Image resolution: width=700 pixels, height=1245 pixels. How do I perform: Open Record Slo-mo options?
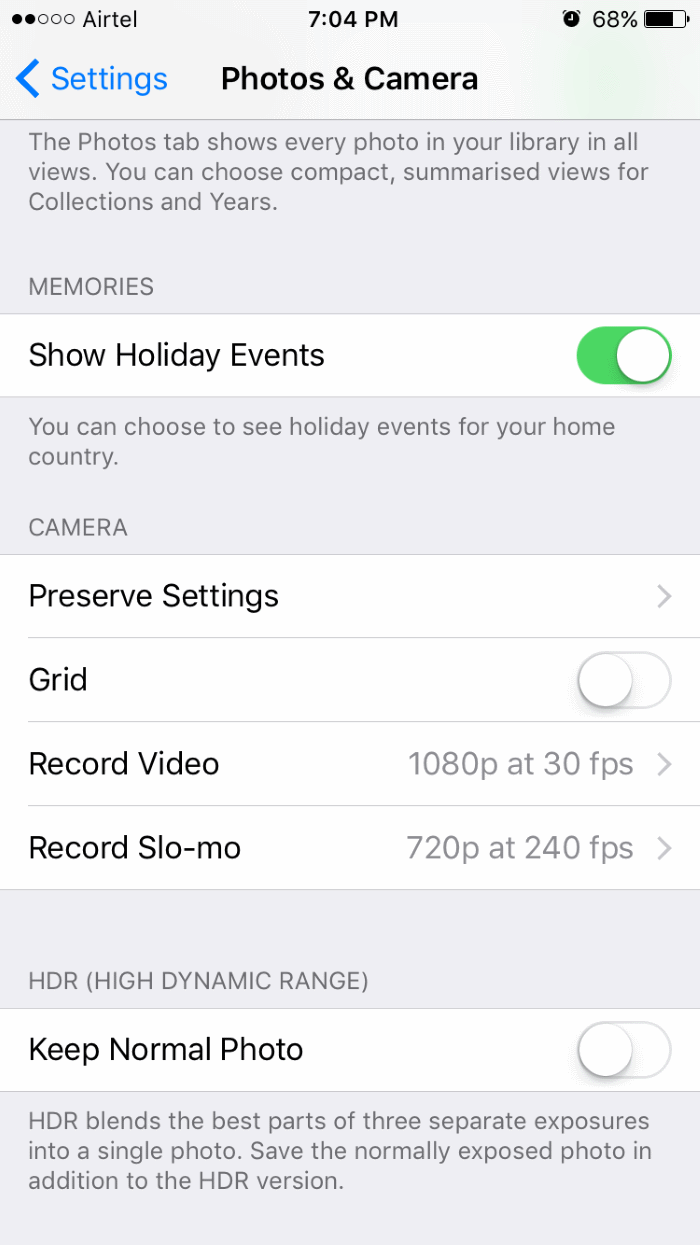click(350, 848)
